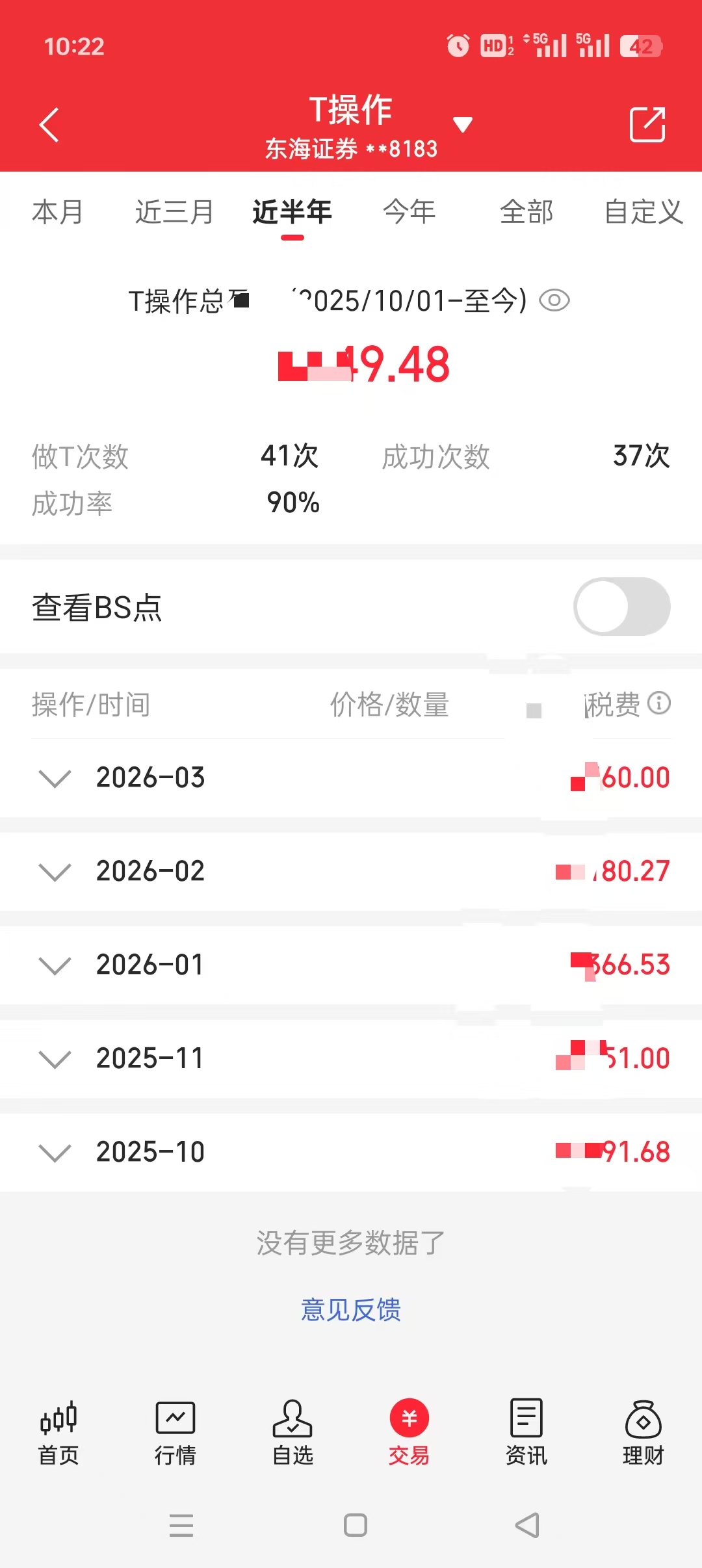702x1568 pixels.
Task: Go back using the header arrow
Action: 49,124
